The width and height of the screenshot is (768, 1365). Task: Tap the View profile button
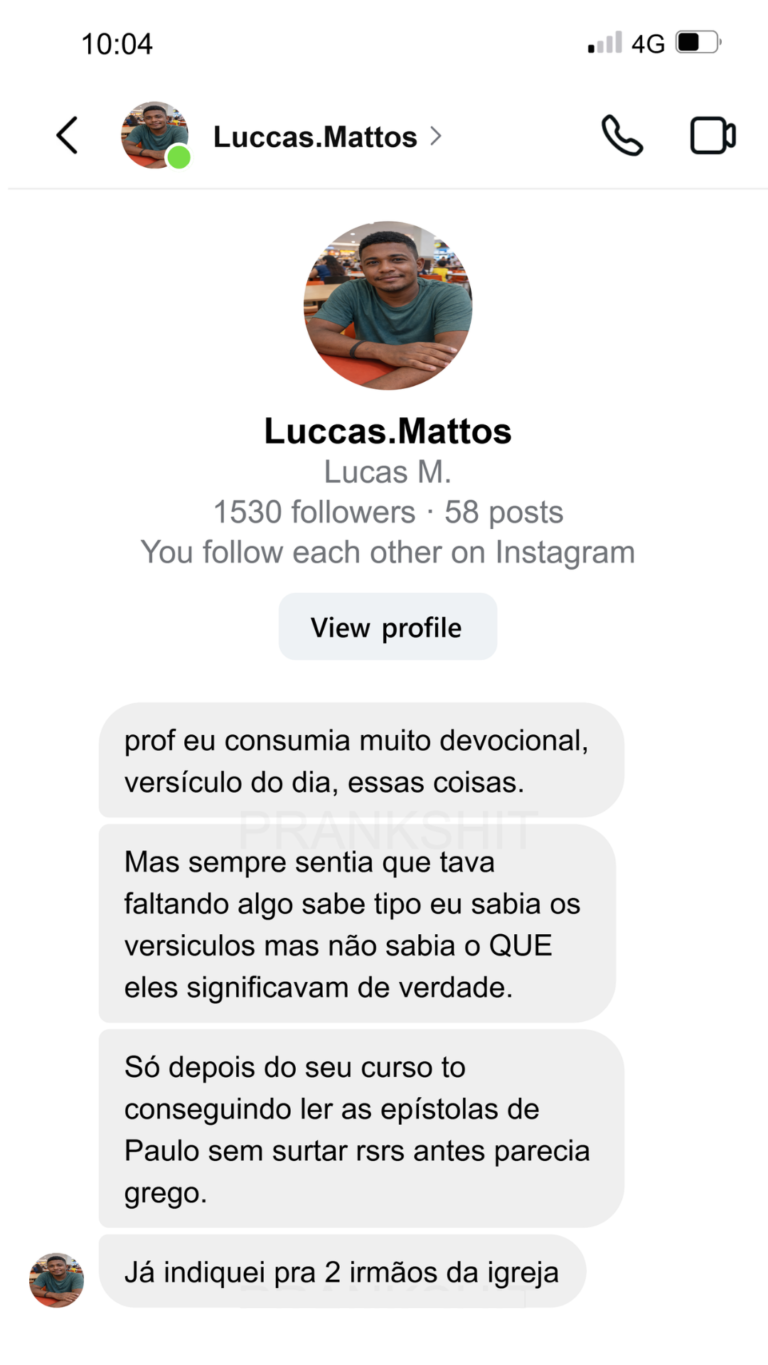387,627
